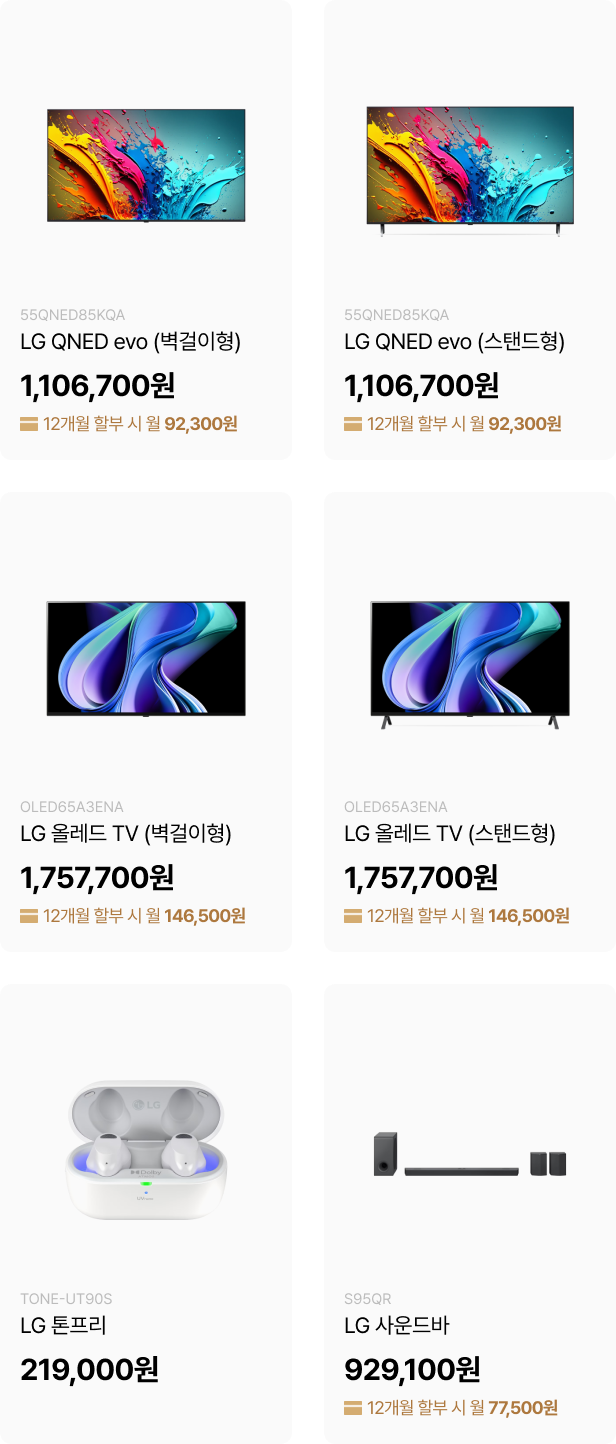Image resolution: width=616 pixels, height=1444 pixels.
Task: View the LG 올레드 TV 스탠드형 product card
Action: [470, 721]
